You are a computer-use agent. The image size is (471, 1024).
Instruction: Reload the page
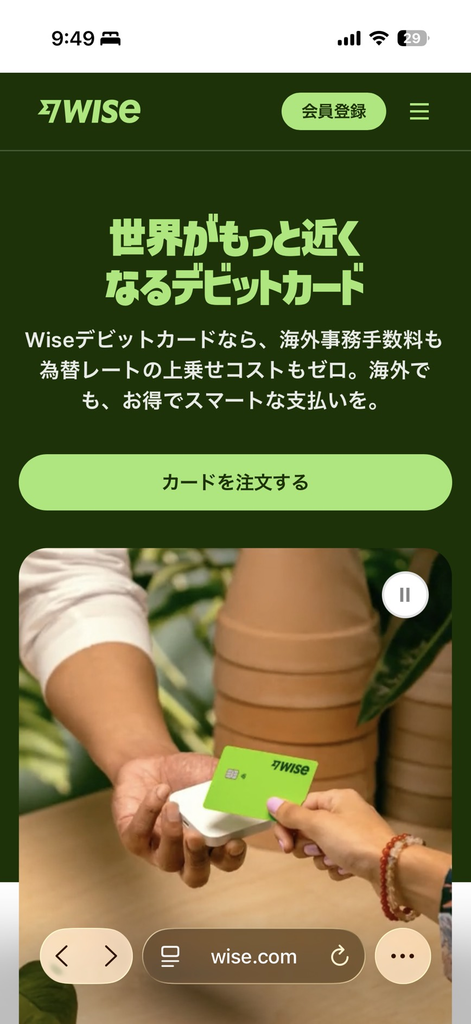[340, 957]
